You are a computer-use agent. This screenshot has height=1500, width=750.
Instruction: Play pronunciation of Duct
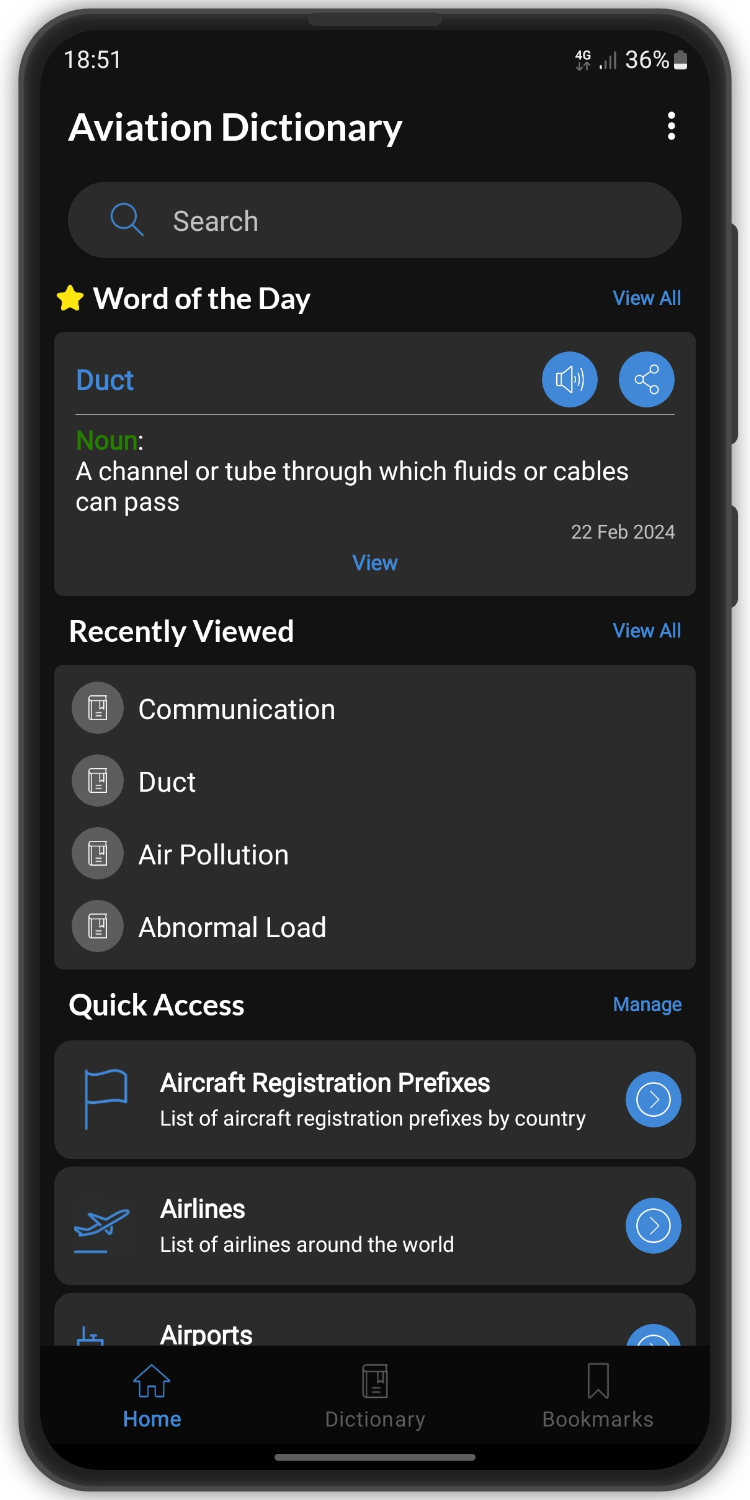tap(570, 380)
